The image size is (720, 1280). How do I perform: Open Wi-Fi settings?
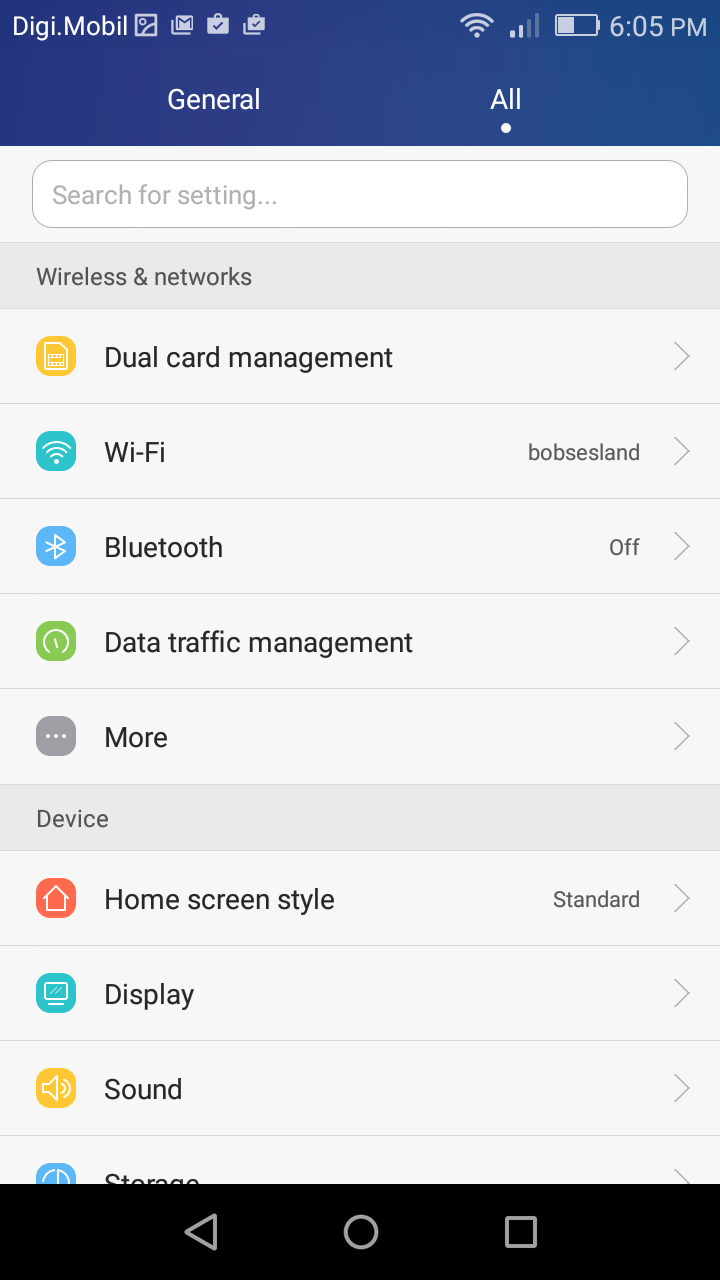point(360,452)
